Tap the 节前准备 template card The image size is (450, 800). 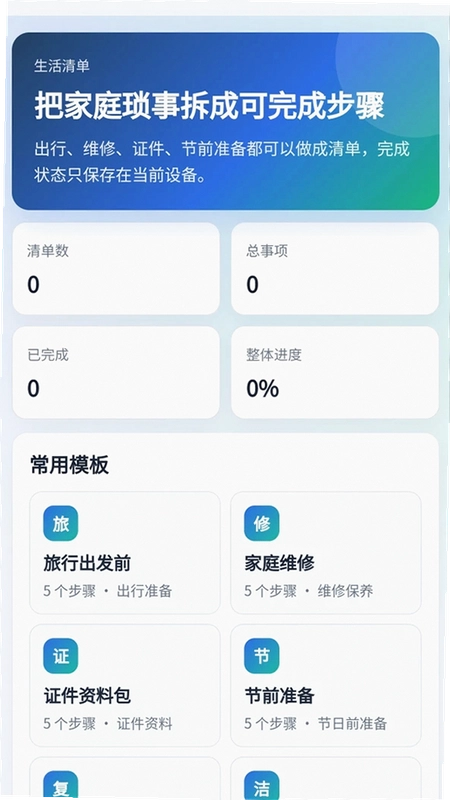[326, 685]
